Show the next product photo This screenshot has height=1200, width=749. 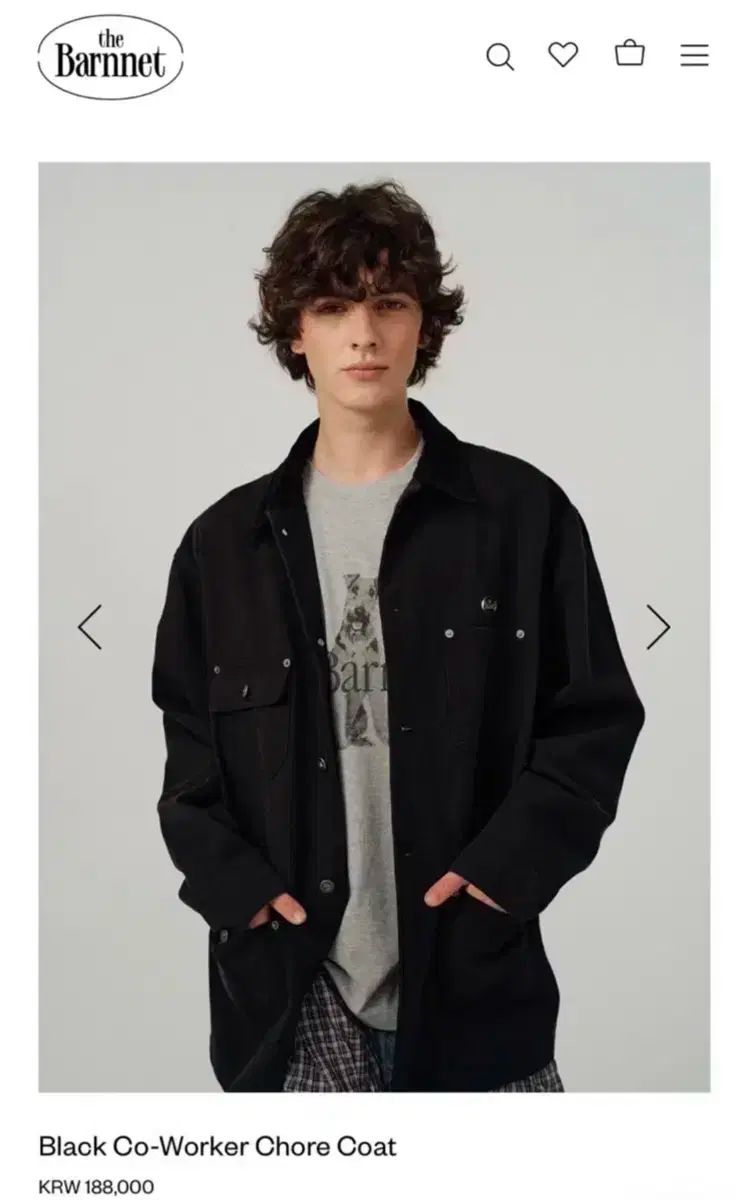(658, 627)
